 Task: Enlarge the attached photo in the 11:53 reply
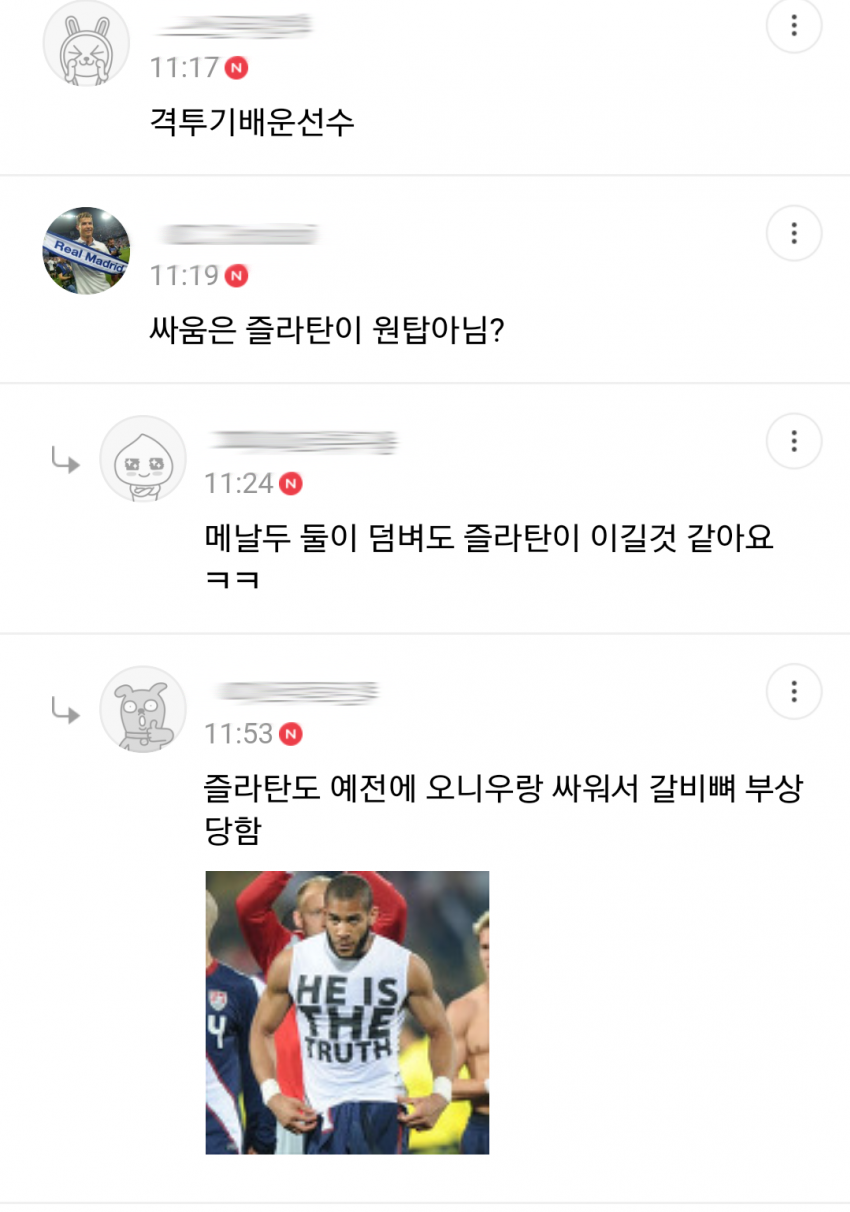[347, 1012]
